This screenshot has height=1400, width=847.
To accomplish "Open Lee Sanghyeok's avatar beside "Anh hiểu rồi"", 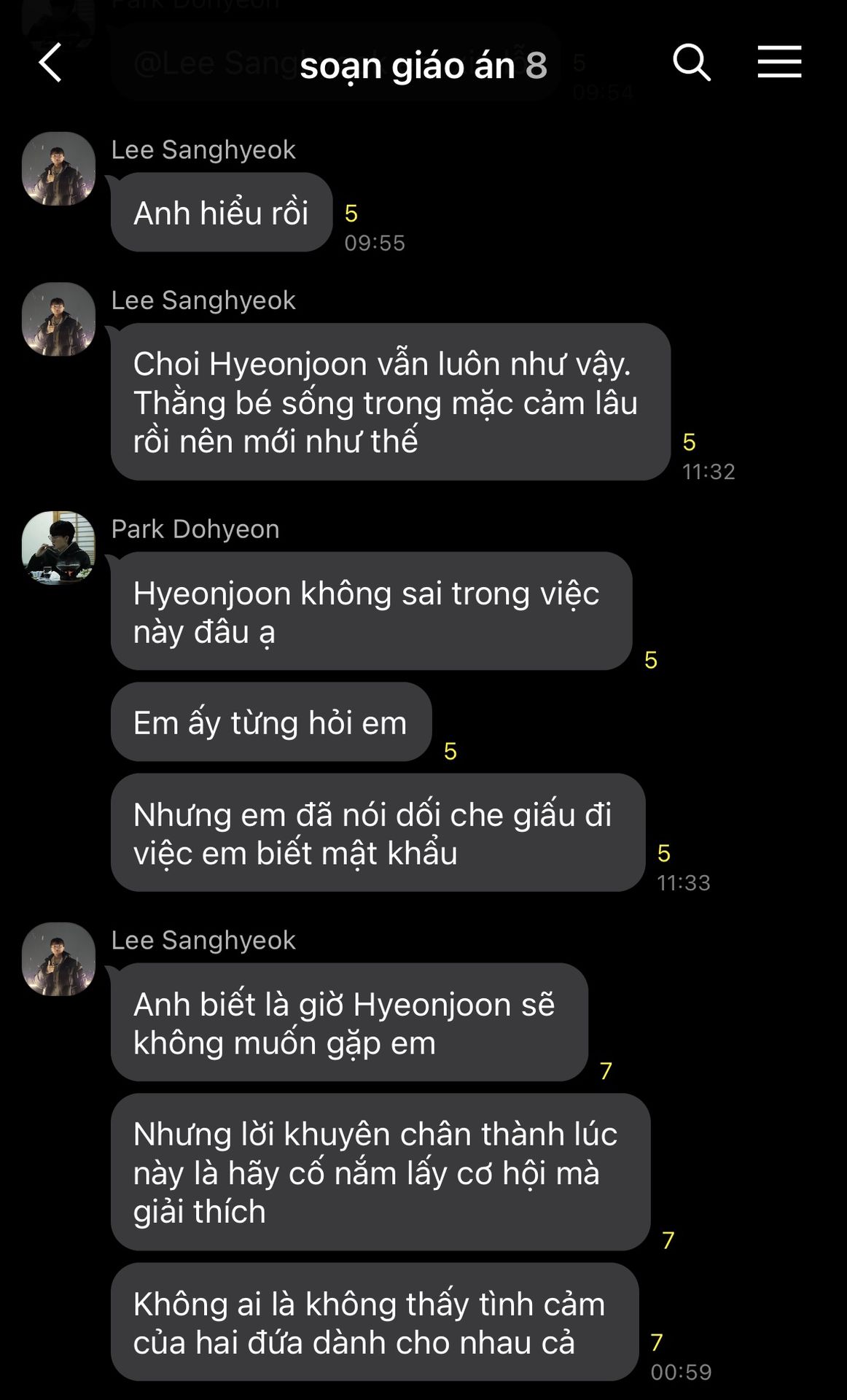I will coord(58,168).
